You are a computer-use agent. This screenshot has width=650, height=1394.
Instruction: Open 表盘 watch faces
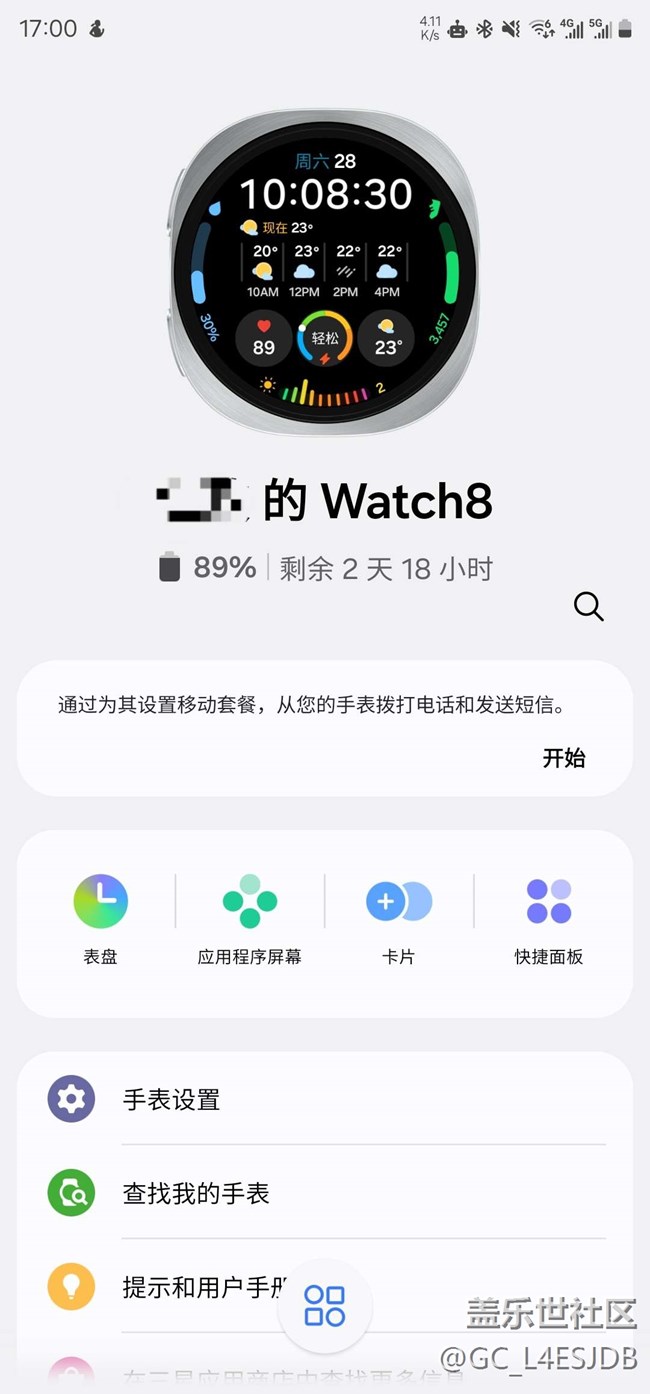pos(100,918)
